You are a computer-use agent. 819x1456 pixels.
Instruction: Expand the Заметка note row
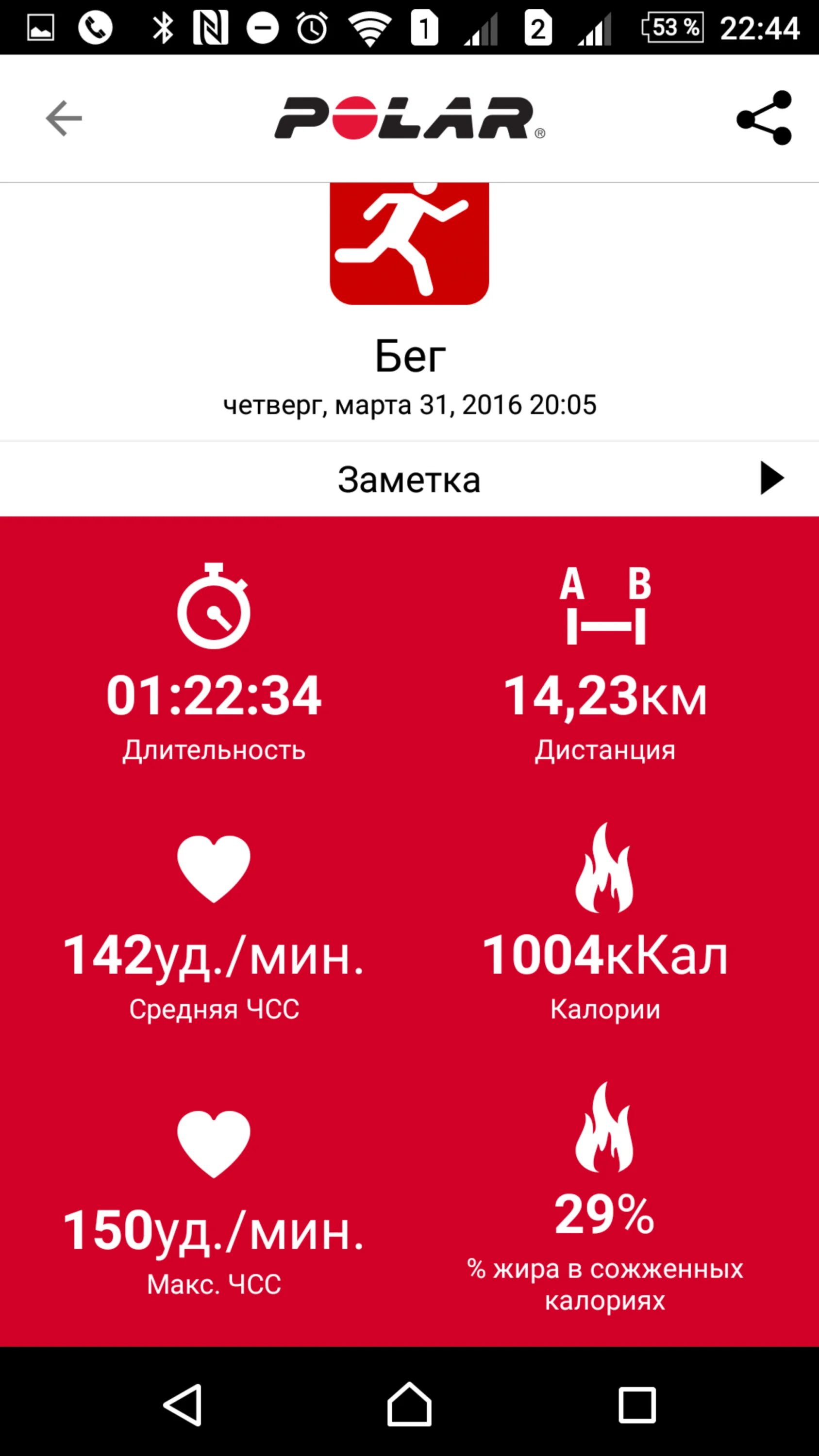click(x=409, y=479)
